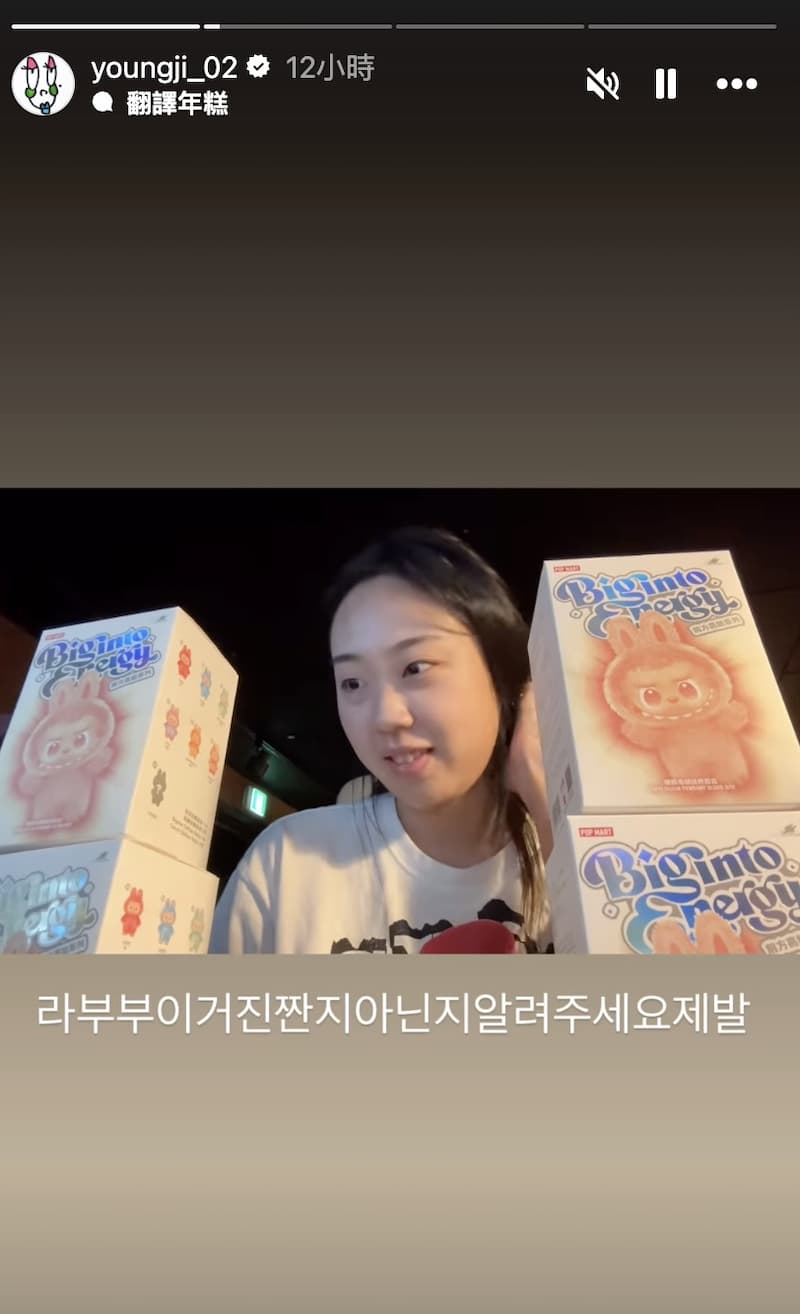Open youngji_02's profile picture
800x1314 pixels.
click(x=43, y=84)
